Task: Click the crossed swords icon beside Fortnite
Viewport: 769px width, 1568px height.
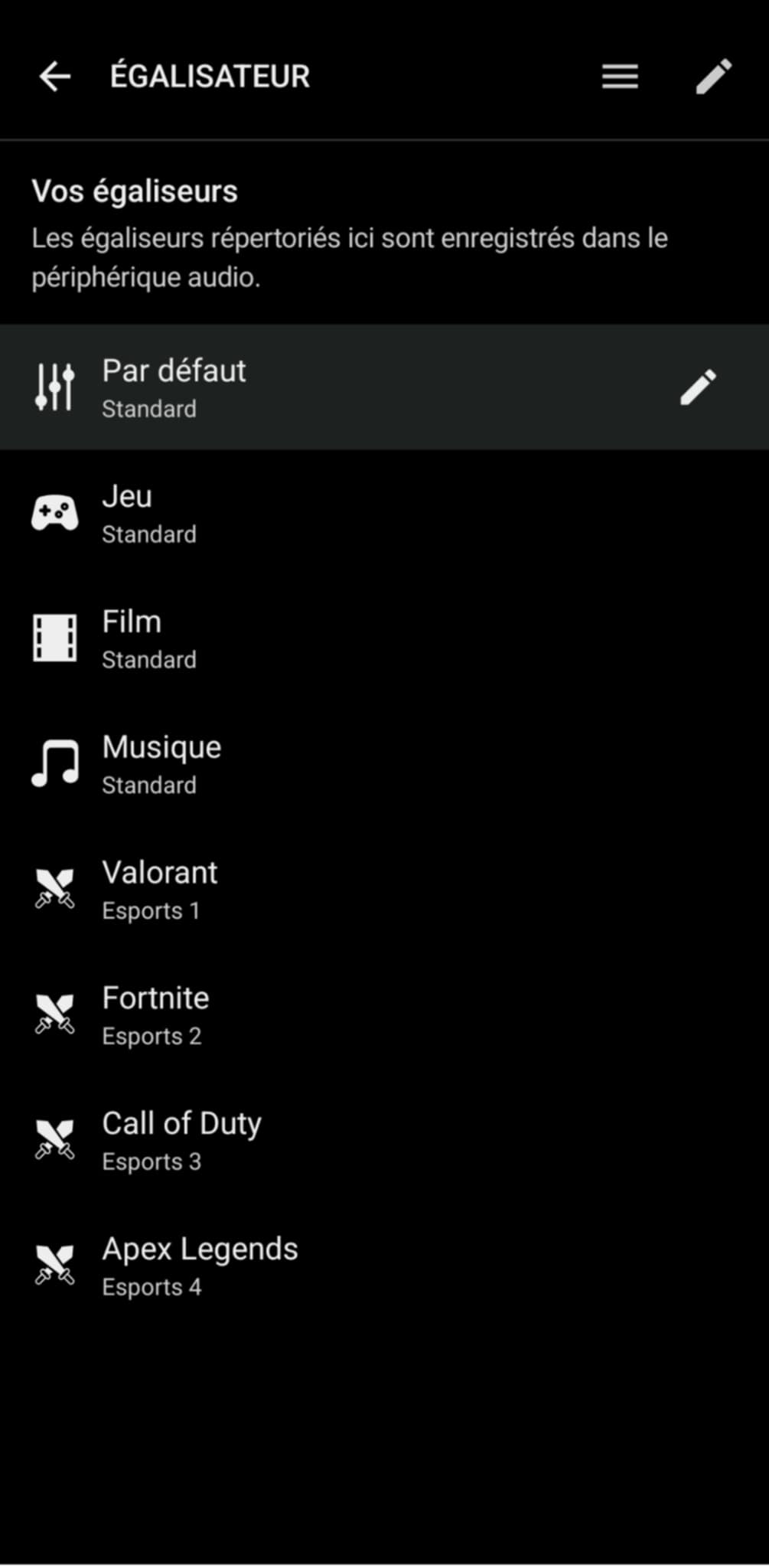Action: [54, 1014]
